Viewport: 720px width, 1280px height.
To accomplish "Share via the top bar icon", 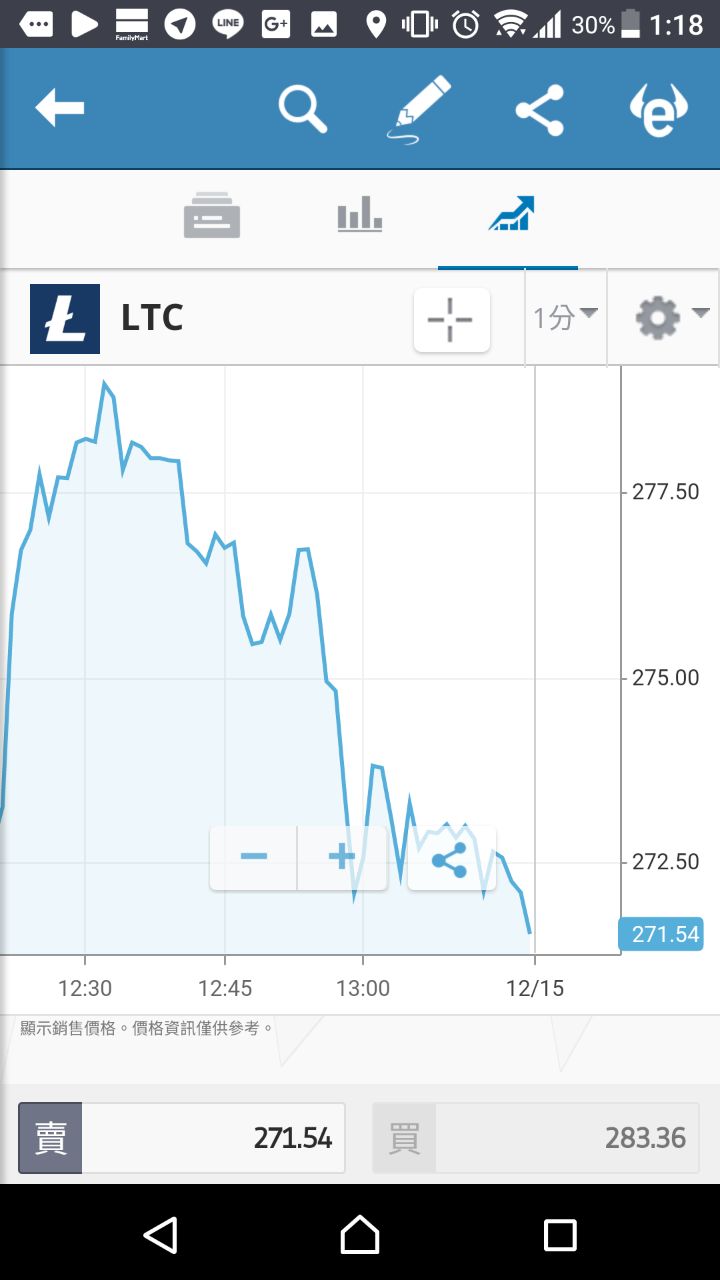I will tap(540, 110).
